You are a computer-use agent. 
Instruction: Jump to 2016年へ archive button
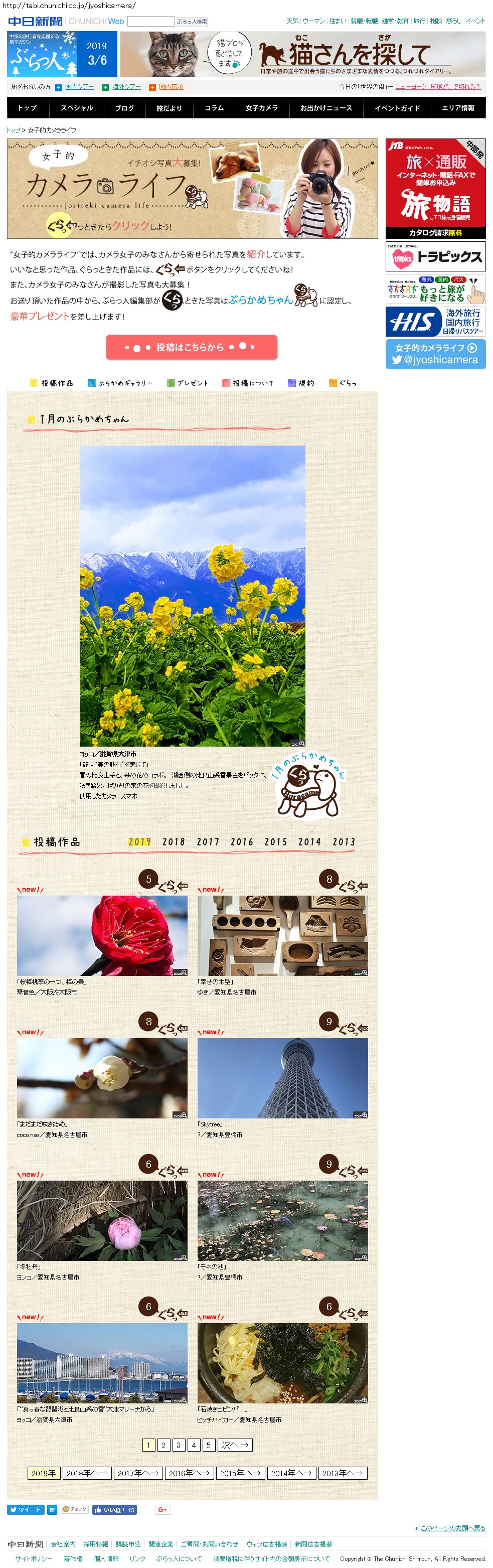[x=189, y=1473]
